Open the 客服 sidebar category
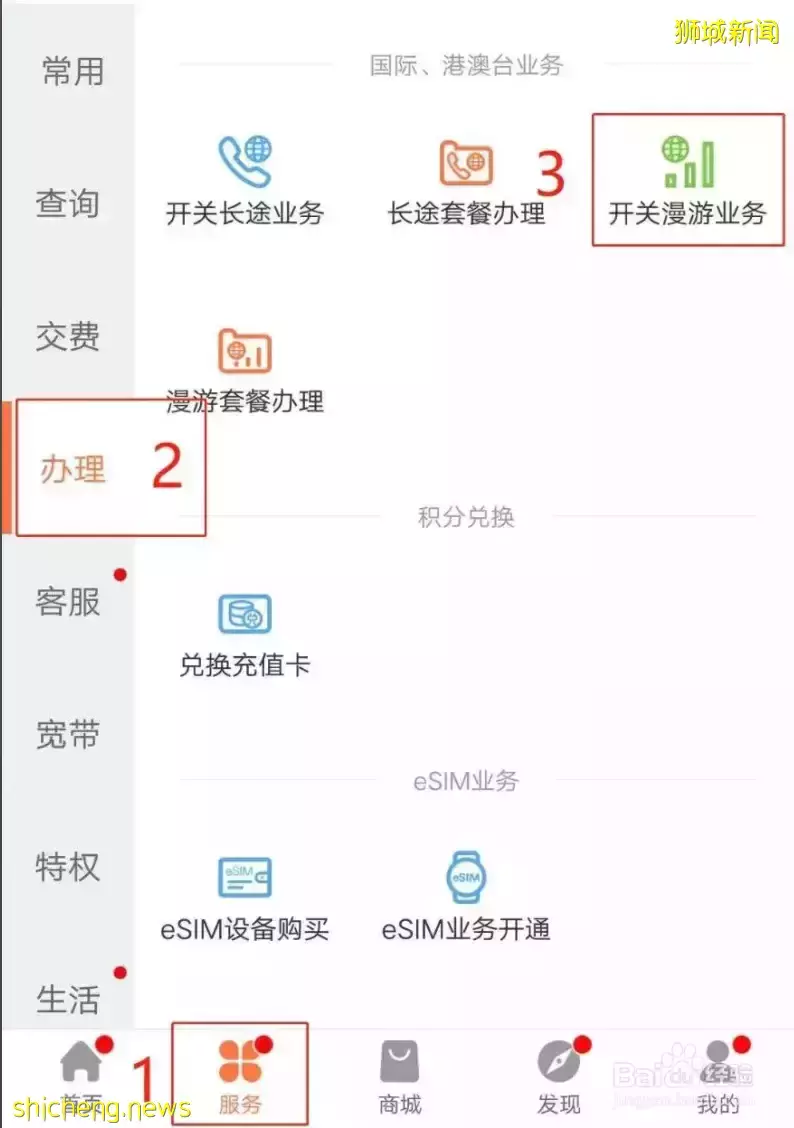This screenshot has height=1128, width=794. click(68, 601)
